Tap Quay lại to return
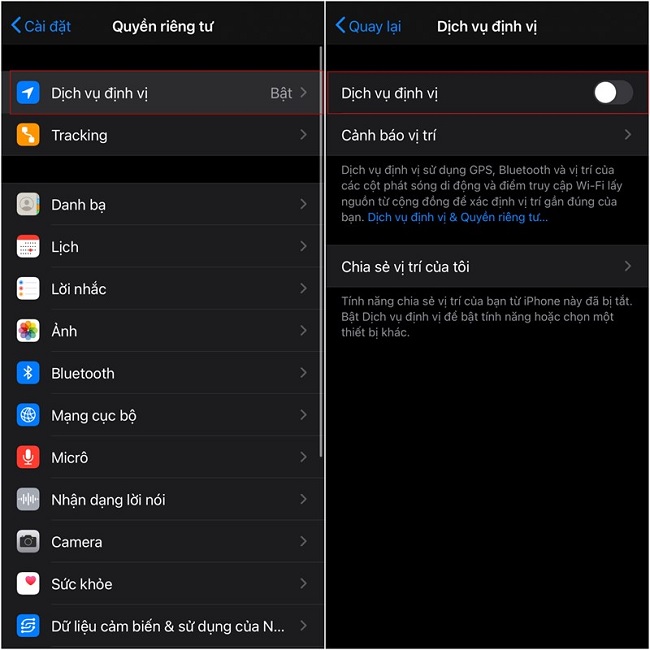The height and width of the screenshot is (650, 650). [x=368, y=26]
